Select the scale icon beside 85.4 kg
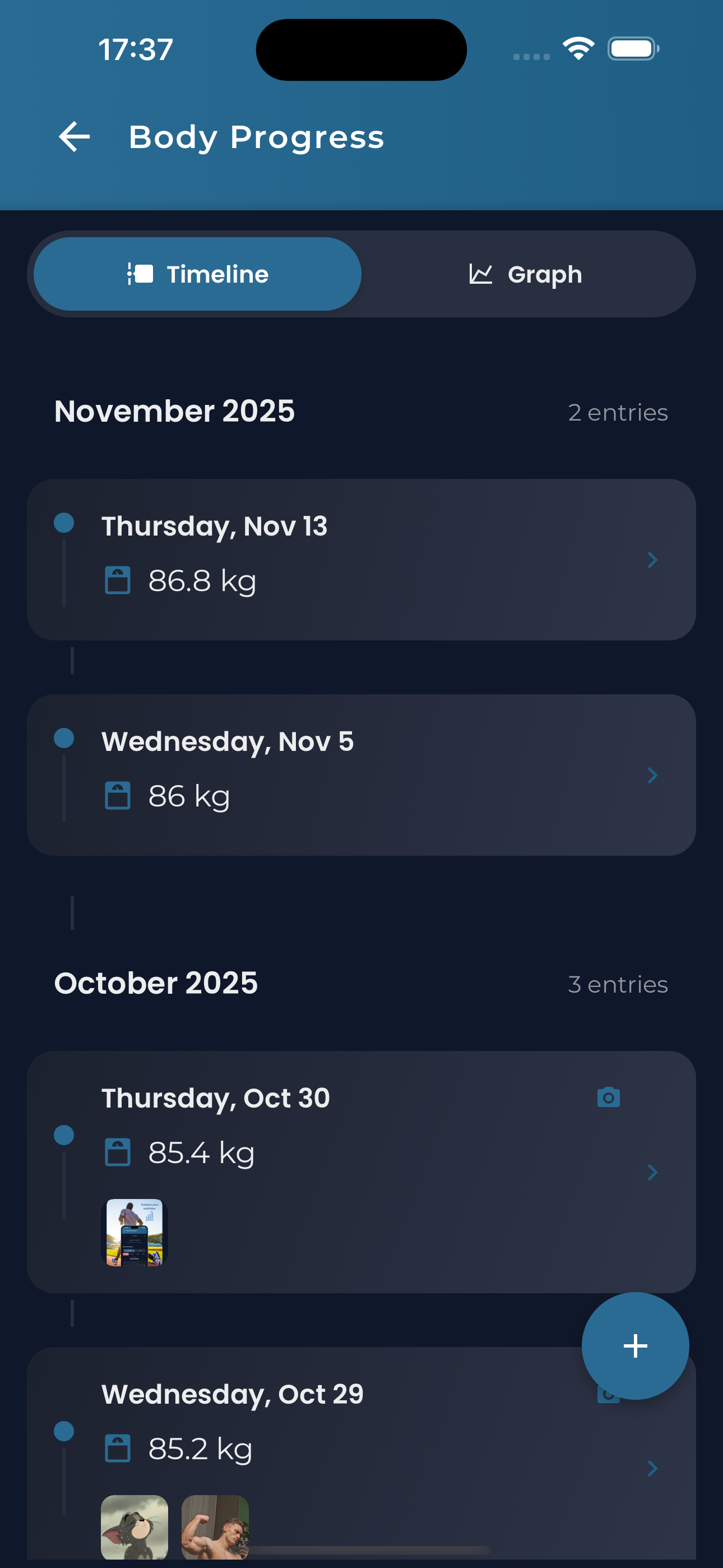 click(x=119, y=1152)
